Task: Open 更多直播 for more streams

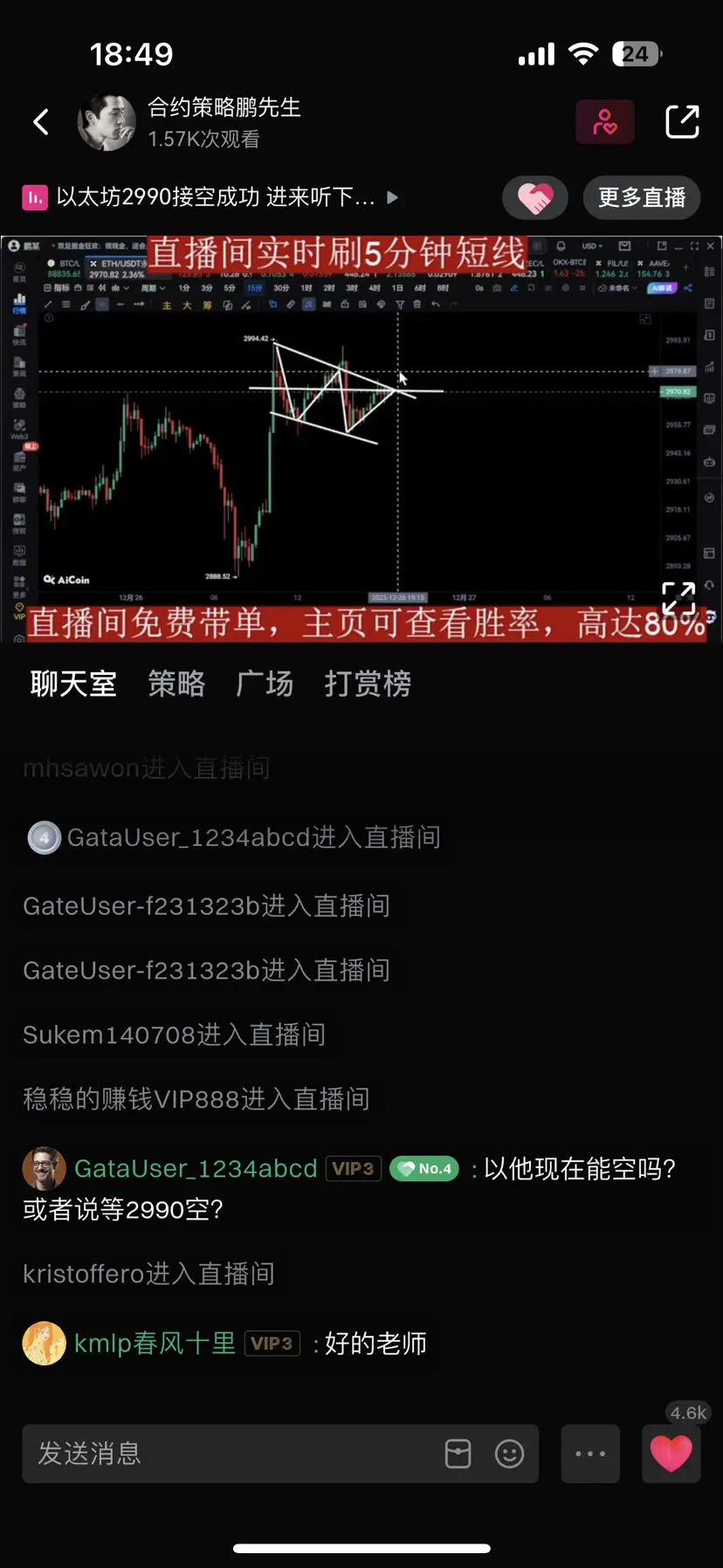Action: click(641, 197)
